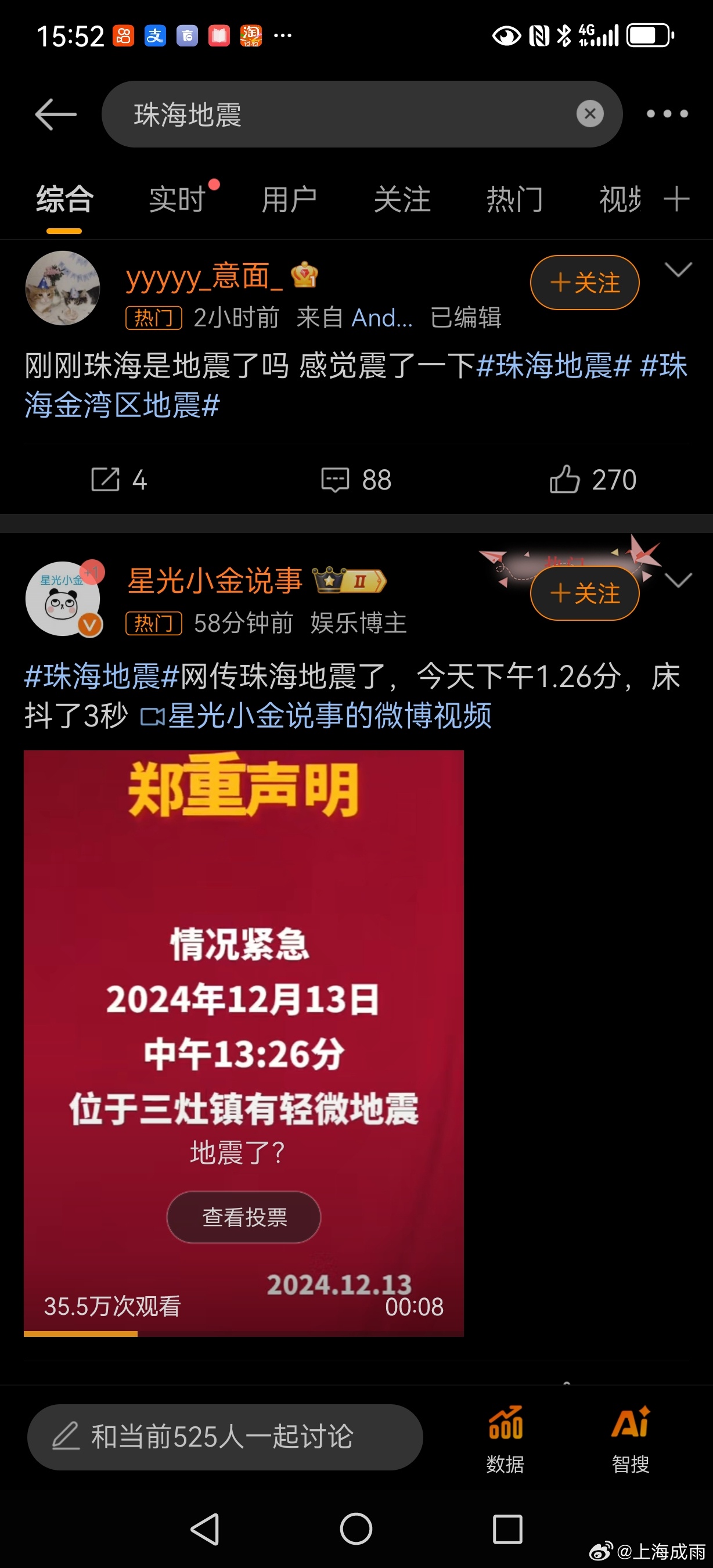
Task: Open the three-dot overflow menu
Action: coord(667,114)
